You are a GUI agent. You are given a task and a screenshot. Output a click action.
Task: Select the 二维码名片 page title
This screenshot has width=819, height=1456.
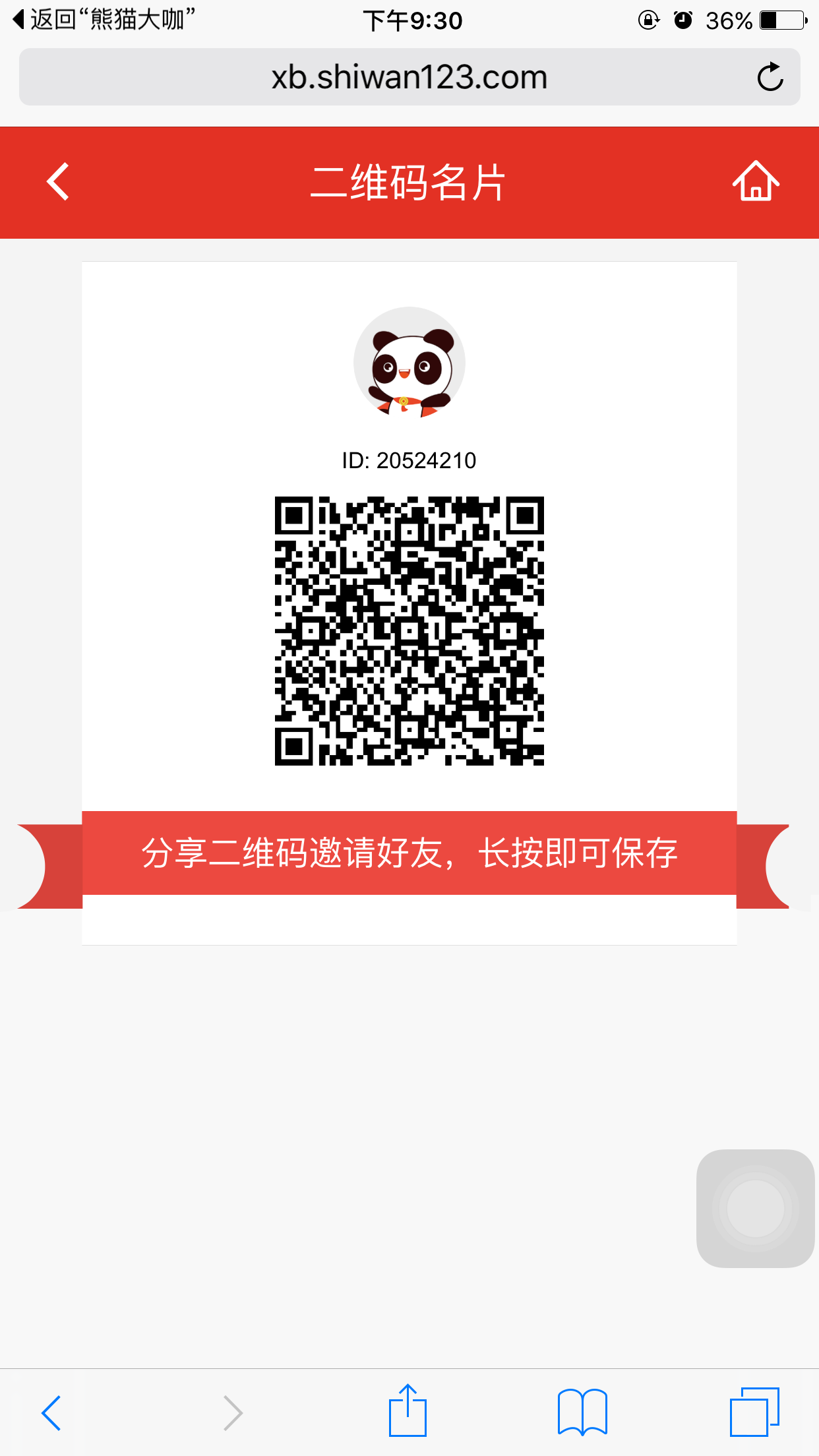[x=409, y=182]
